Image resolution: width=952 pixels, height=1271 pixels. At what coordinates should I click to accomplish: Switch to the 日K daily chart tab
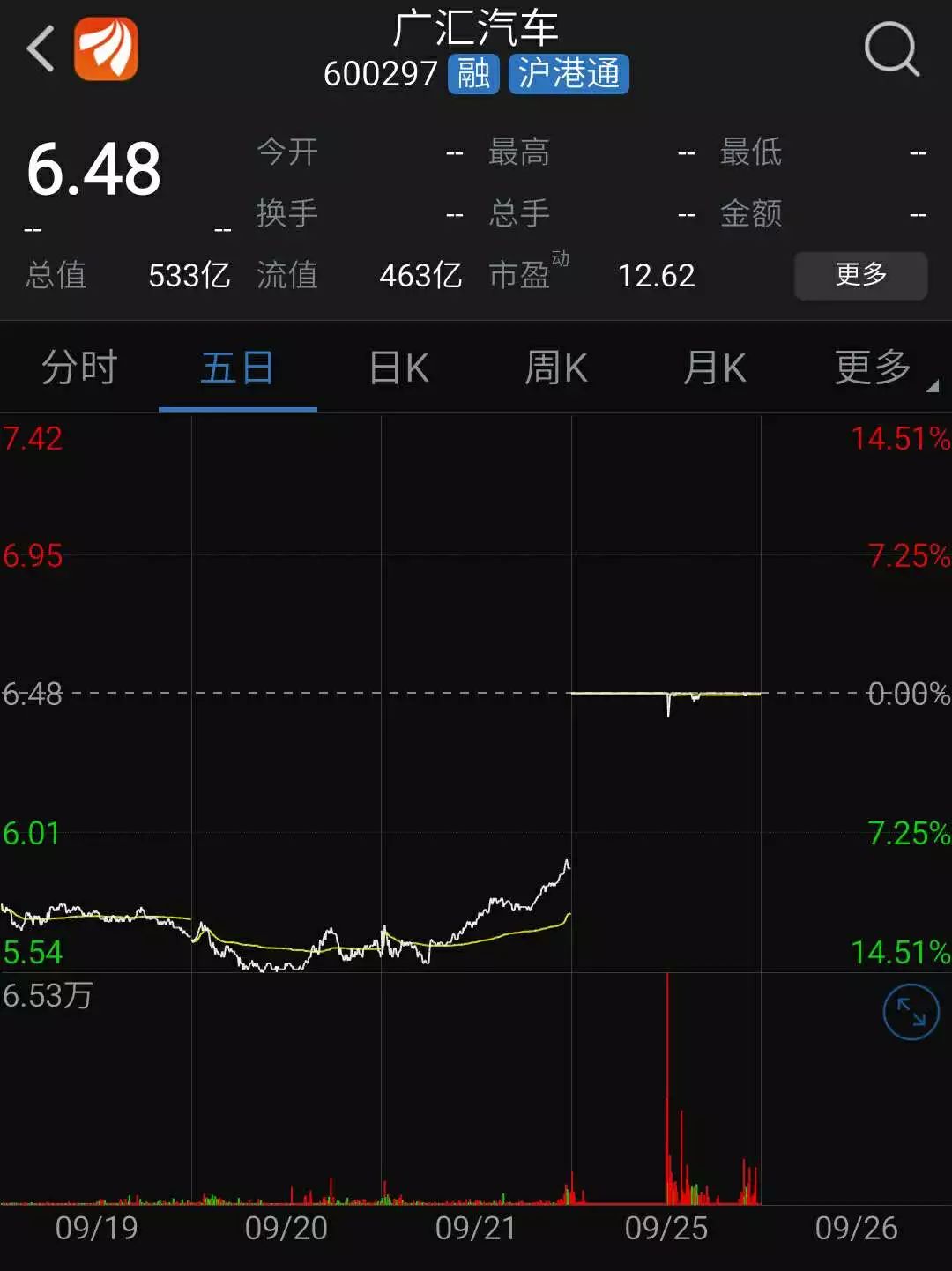[397, 368]
